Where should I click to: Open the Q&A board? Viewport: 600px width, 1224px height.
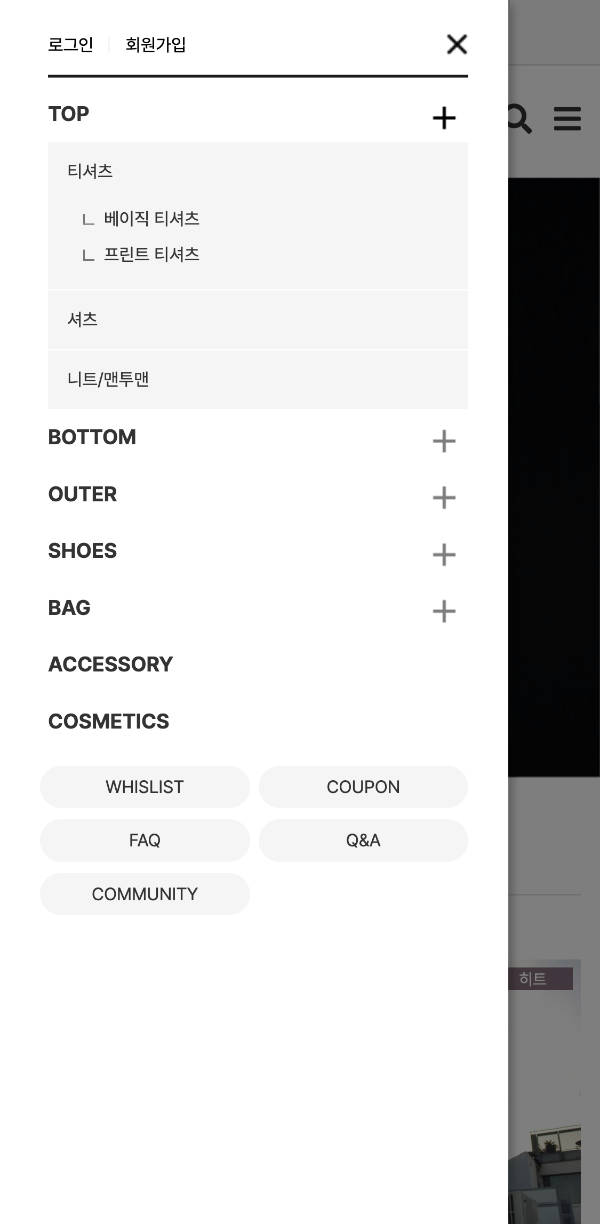pos(363,840)
